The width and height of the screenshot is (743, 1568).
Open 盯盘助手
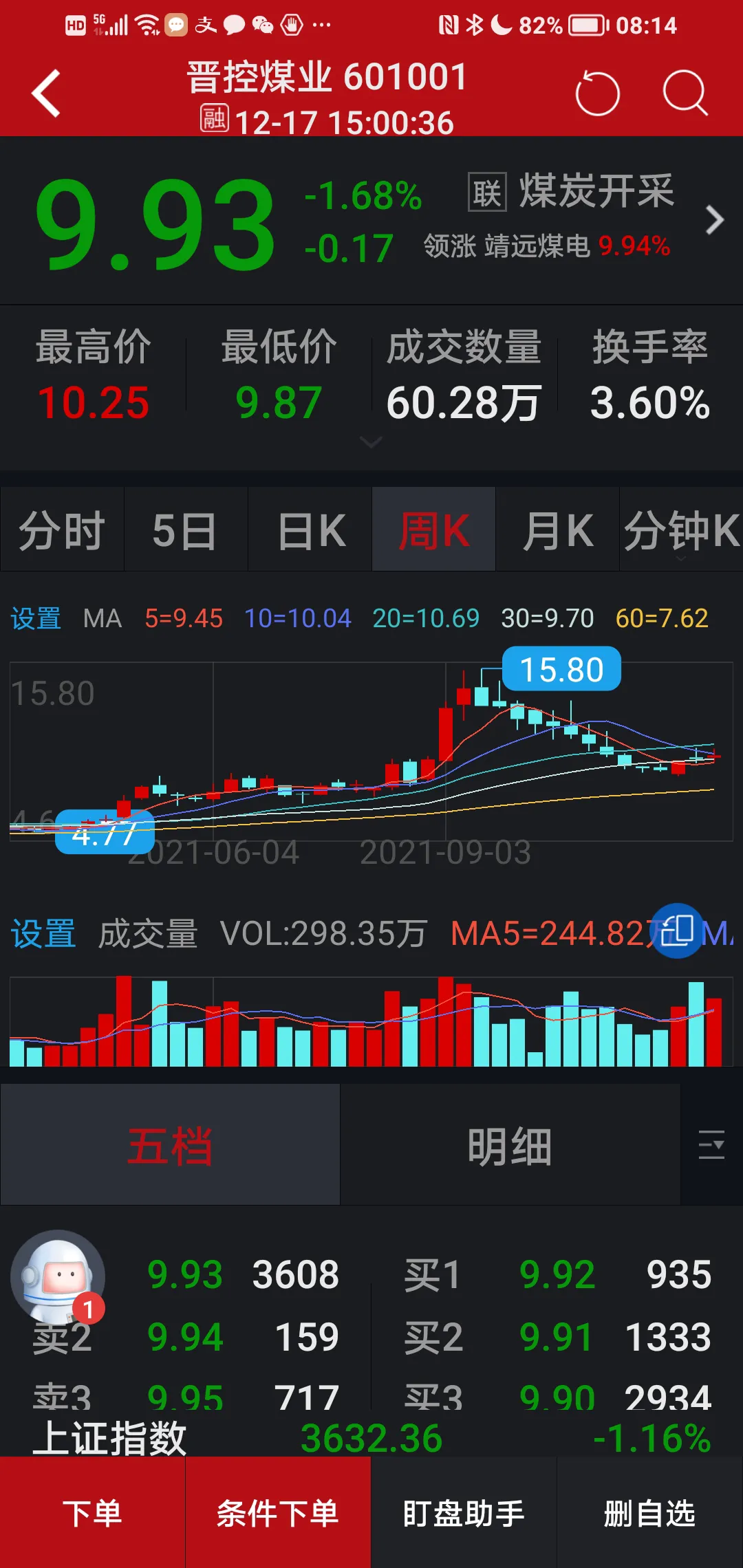(464, 1513)
